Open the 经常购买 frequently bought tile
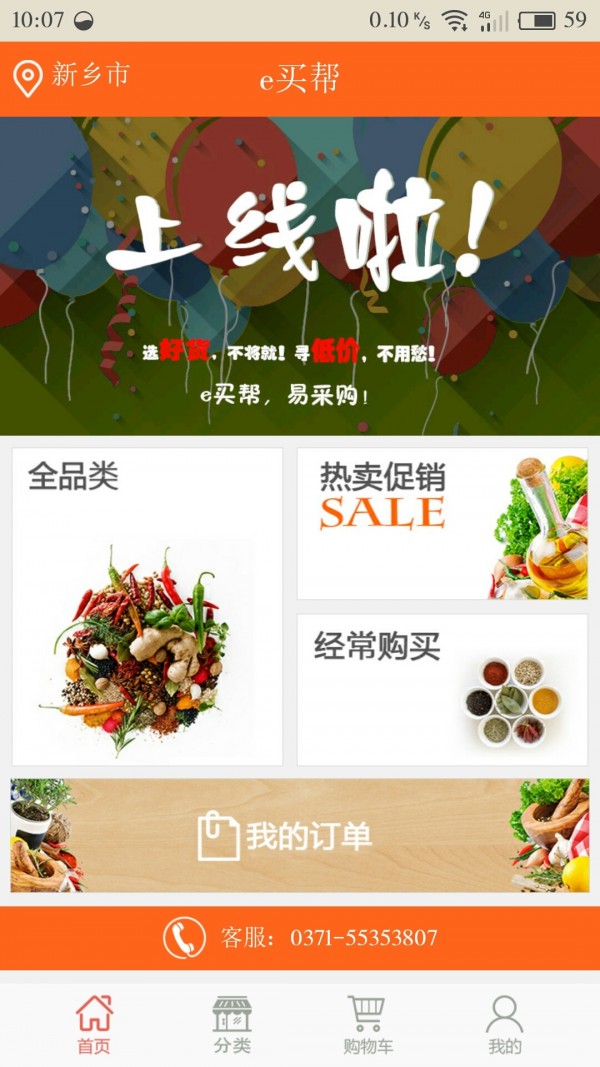This screenshot has height=1067, width=600. point(442,690)
